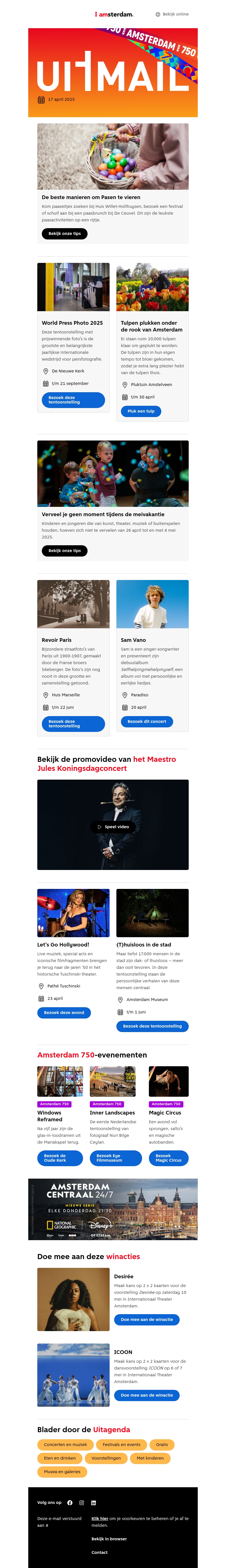
Task: Tap Bekijk onze tips for Pasen
Action: pyautogui.click(x=65, y=234)
